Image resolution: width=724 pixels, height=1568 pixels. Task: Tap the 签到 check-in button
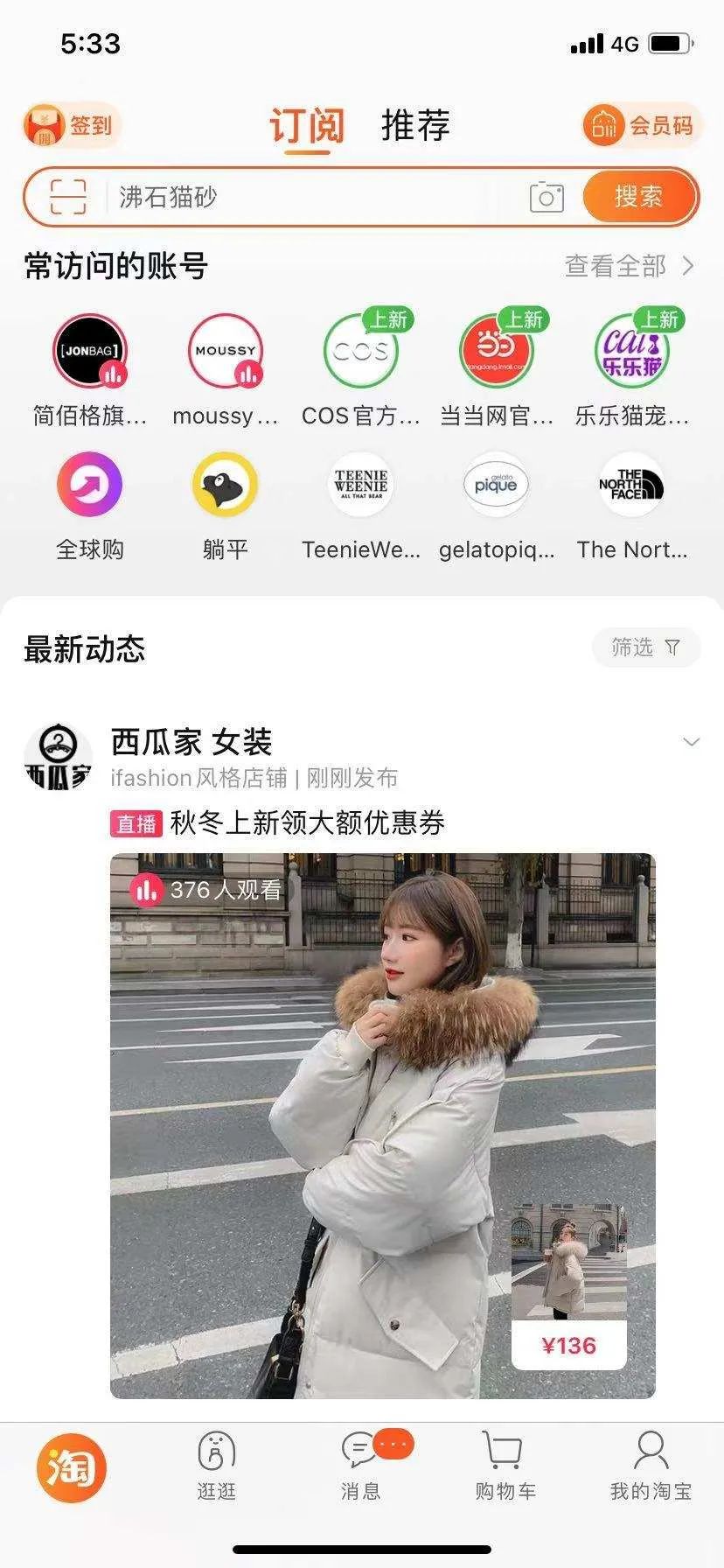coord(72,126)
